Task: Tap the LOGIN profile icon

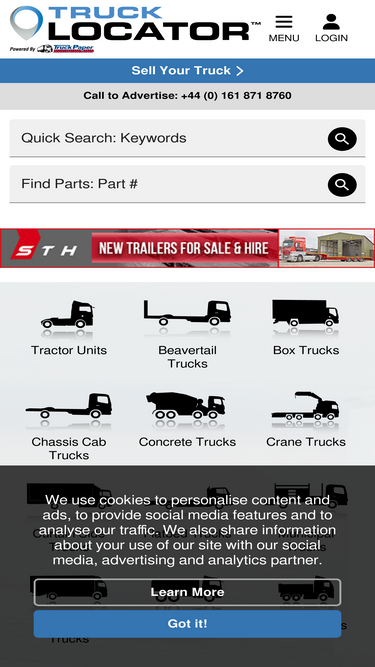Action: [331, 29]
